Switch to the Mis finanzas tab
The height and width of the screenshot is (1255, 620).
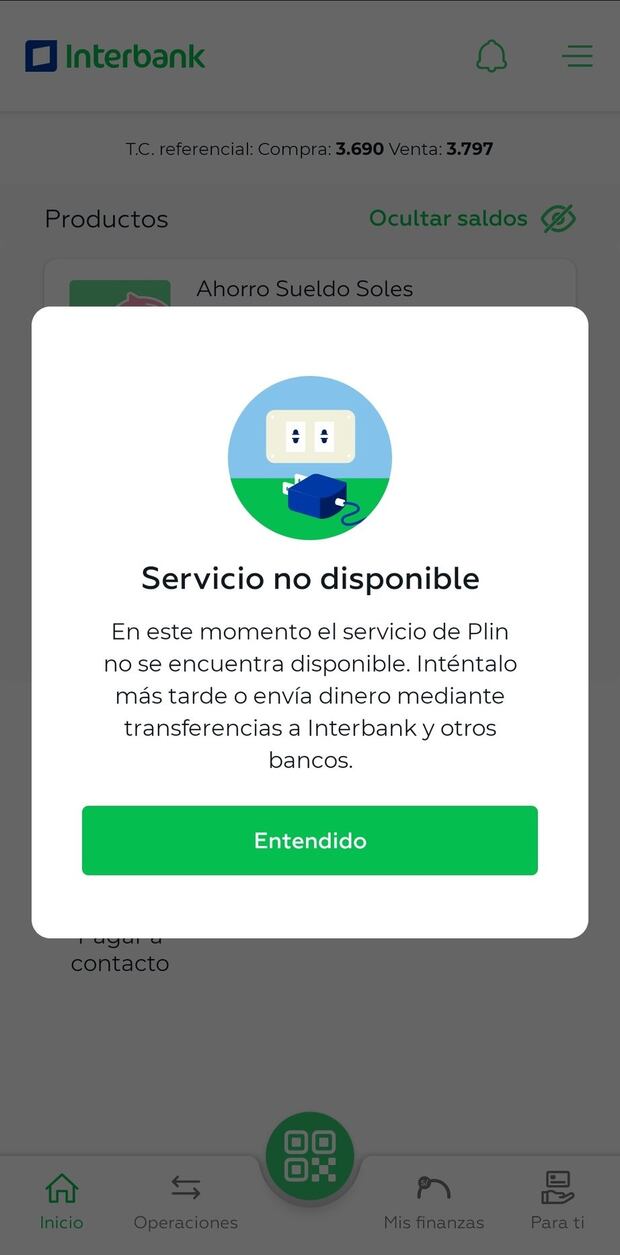point(433,1201)
